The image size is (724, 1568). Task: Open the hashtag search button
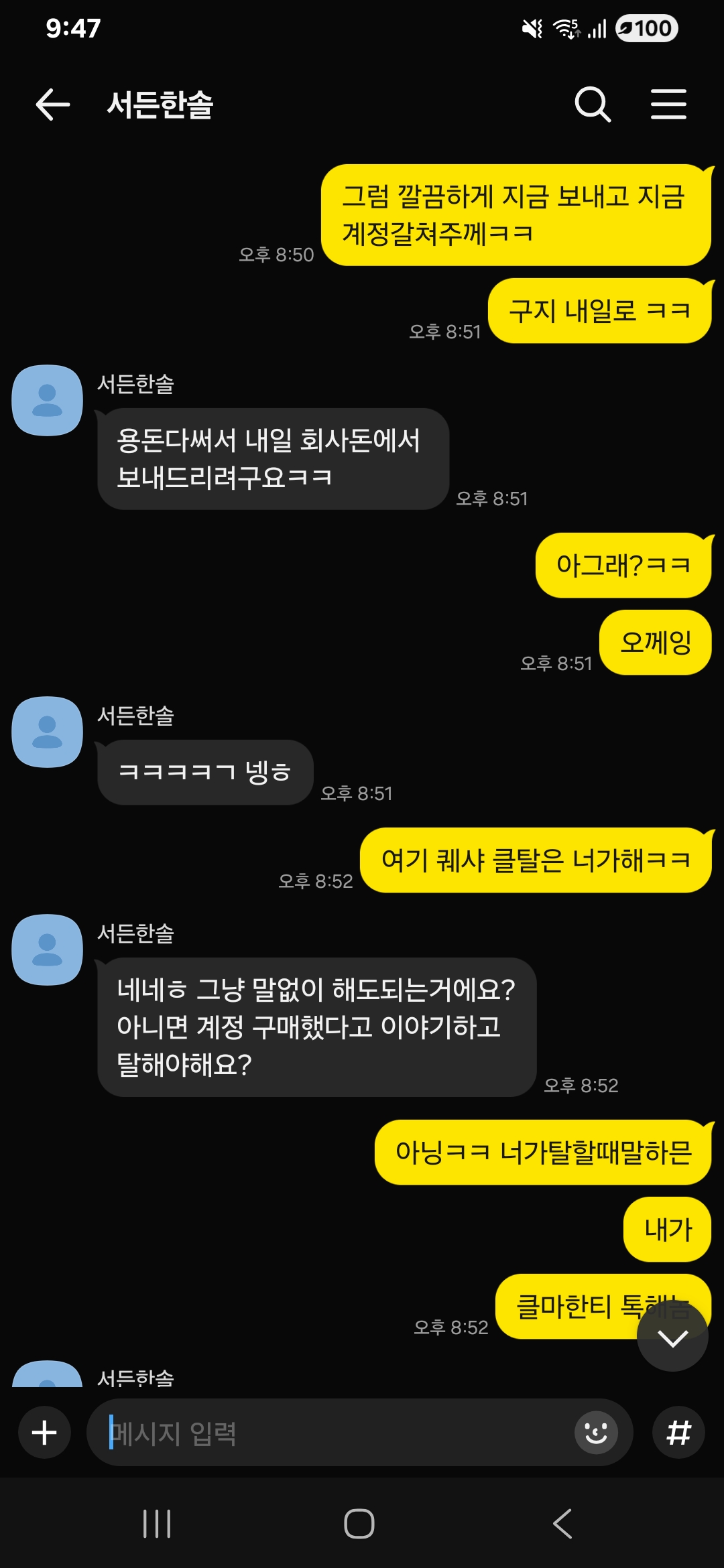pos(678,1433)
